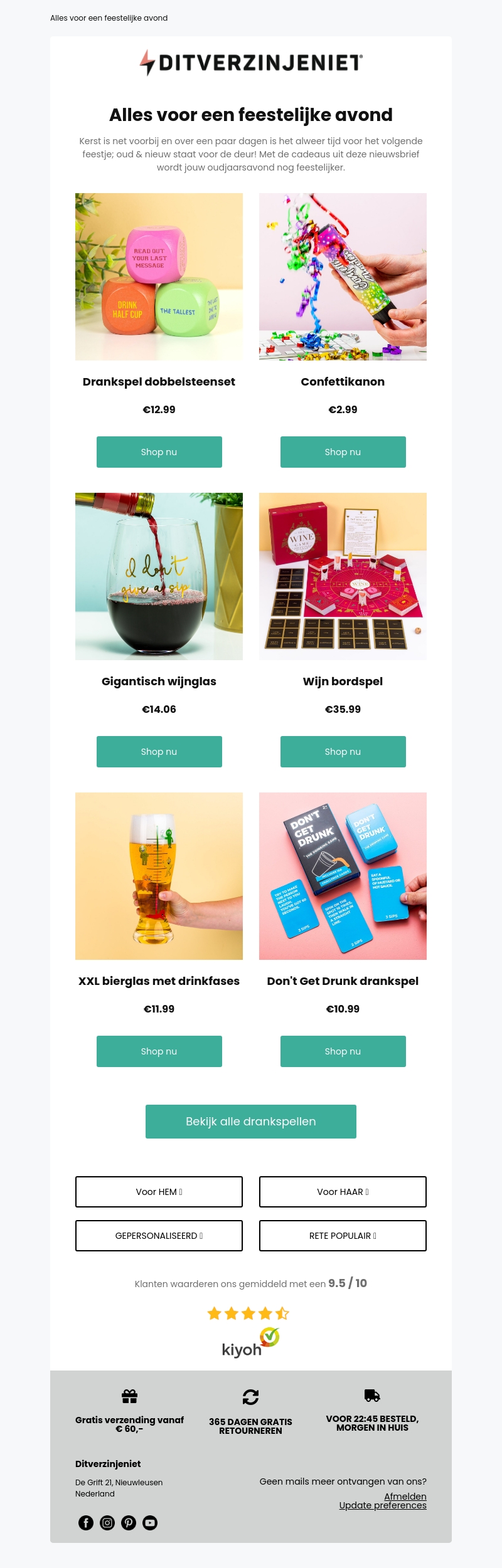Select Shop nu for Wijn bordspel
Screen dimensions: 502x1568
(343, 752)
